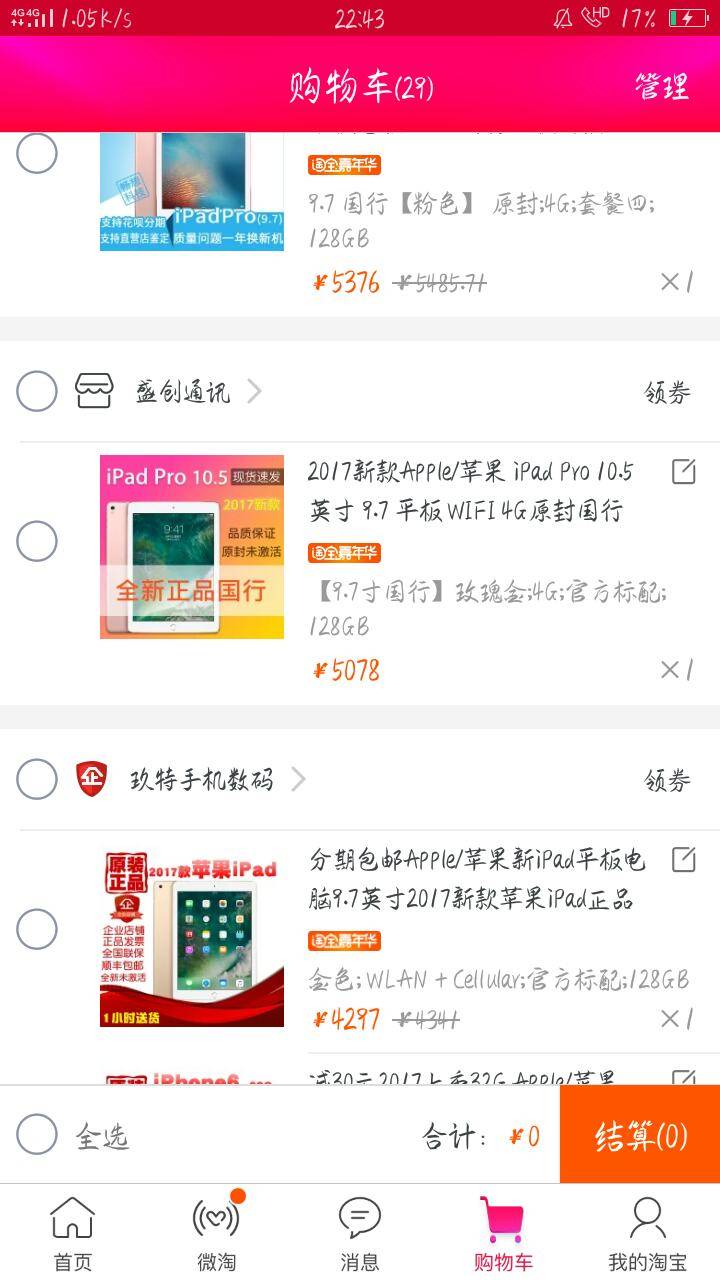The image size is (720, 1280).
Task: Select all items from 玖特手机数码 shop
Action: coord(37,779)
